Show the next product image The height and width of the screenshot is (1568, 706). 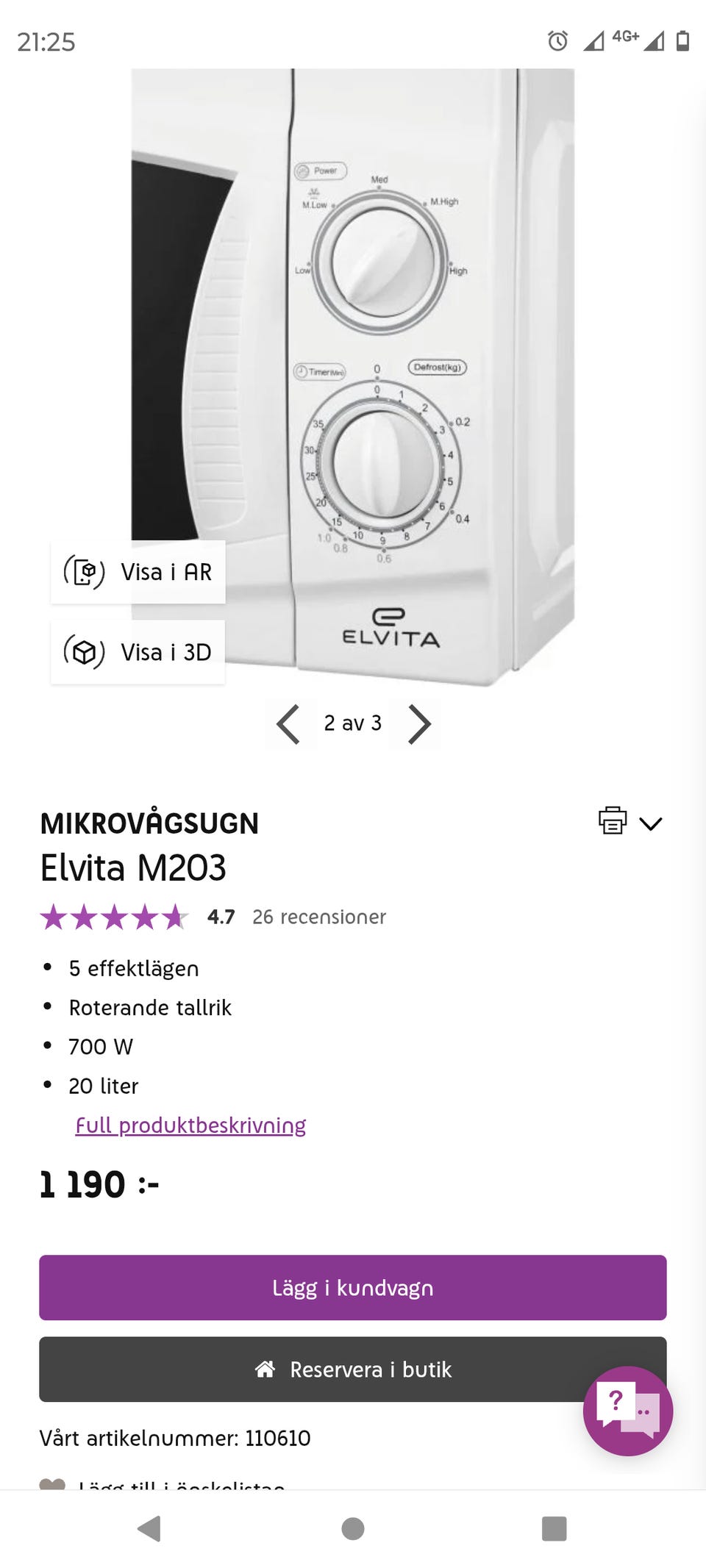point(418,724)
